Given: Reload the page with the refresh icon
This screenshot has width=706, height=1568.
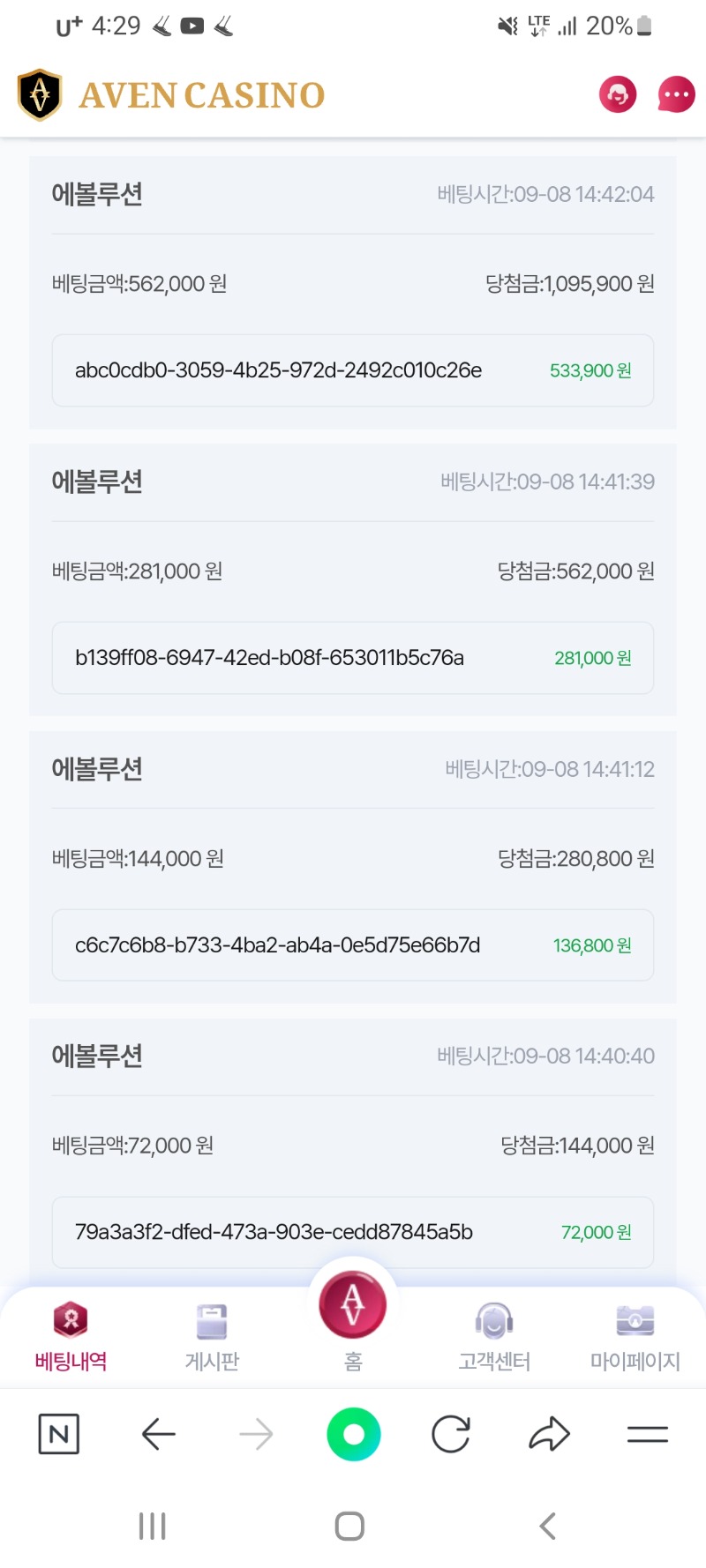Looking at the screenshot, I should coord(451,1434).
